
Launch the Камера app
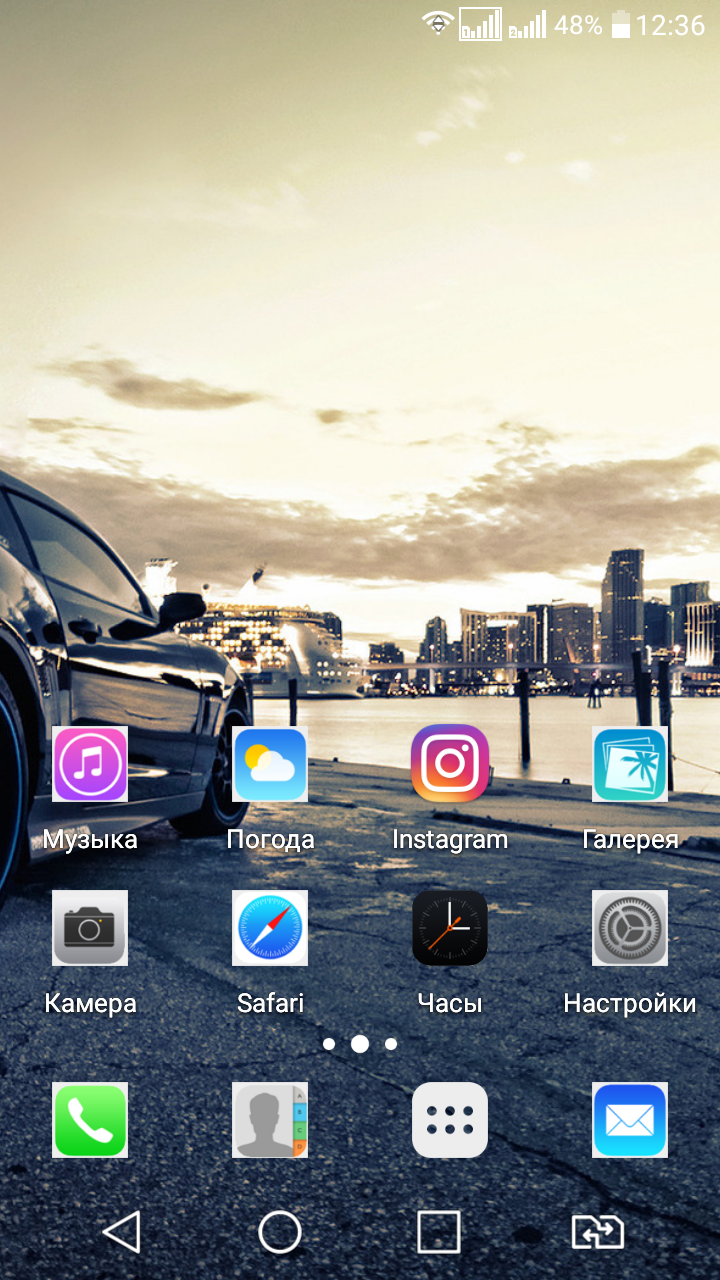90,928
